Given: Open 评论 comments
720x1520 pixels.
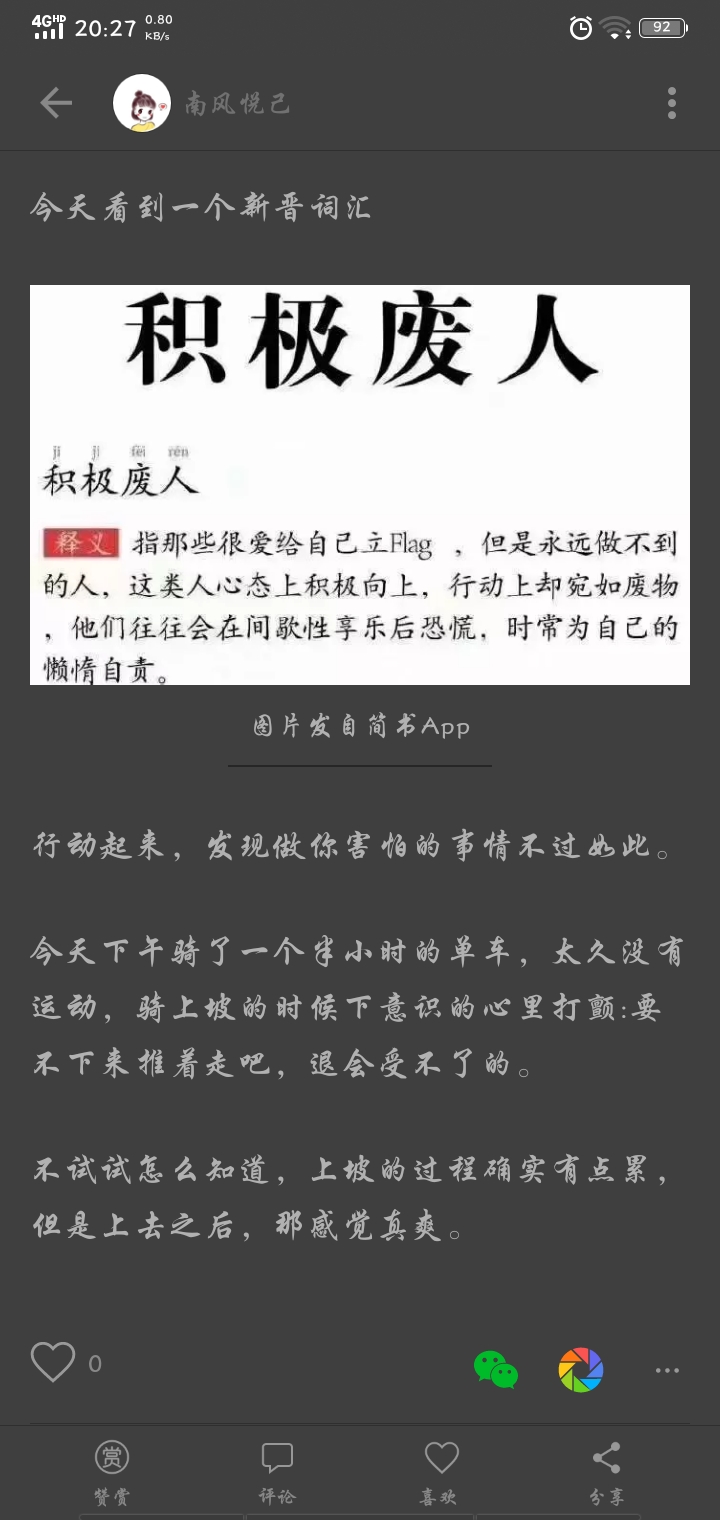Looking at the screenshot, I should (277, 1473).
